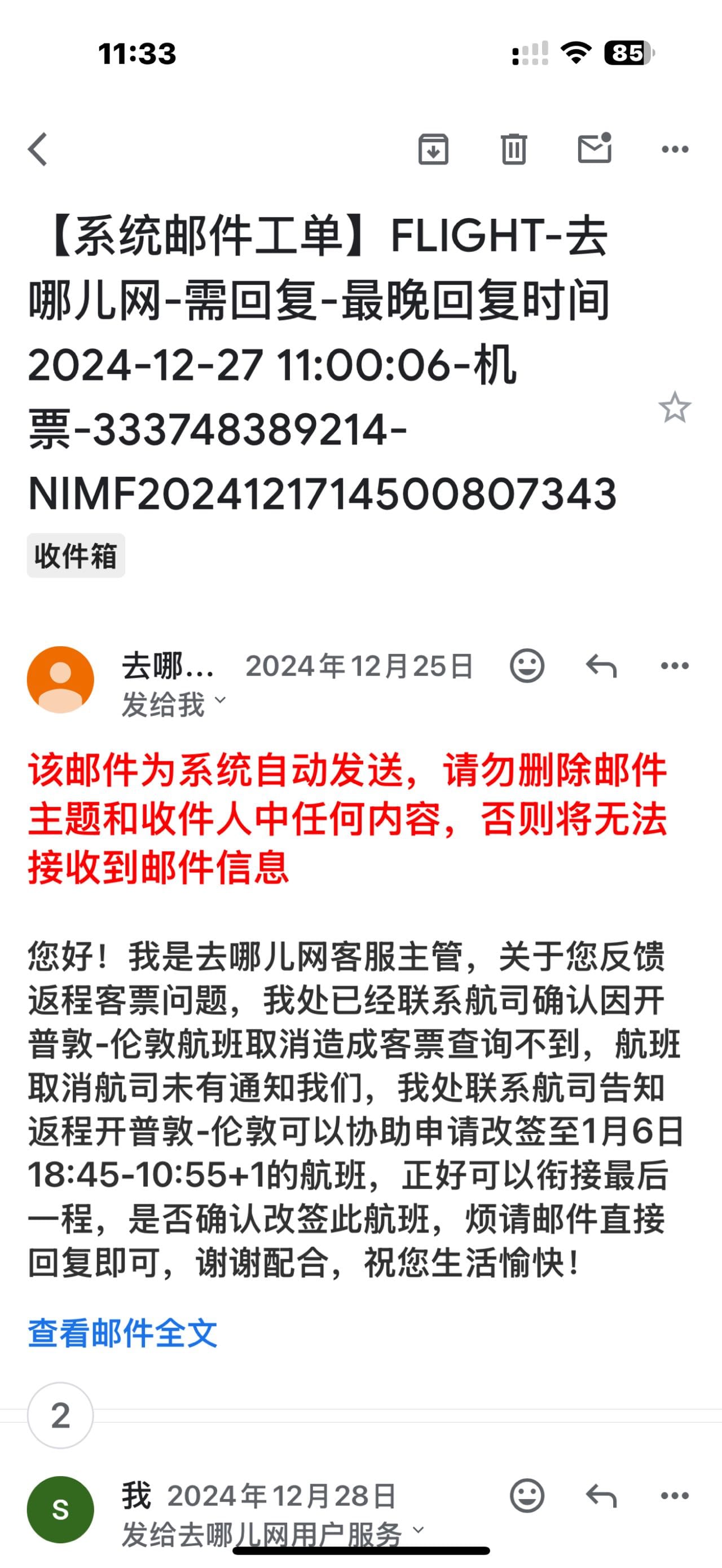Expand recipient details for 发给去哪儿网用户服务

(x=417, y=1530)
